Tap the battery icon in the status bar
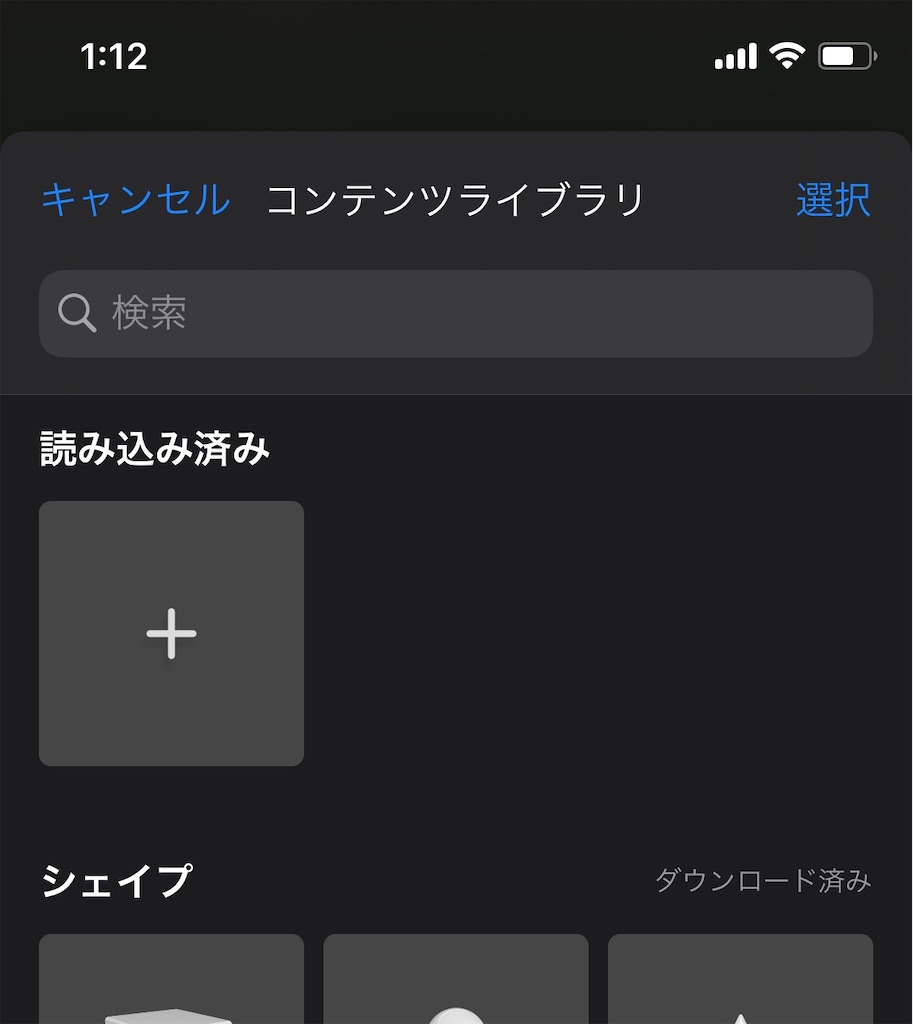Screen dimensions: 913x1024 point(846,56)
